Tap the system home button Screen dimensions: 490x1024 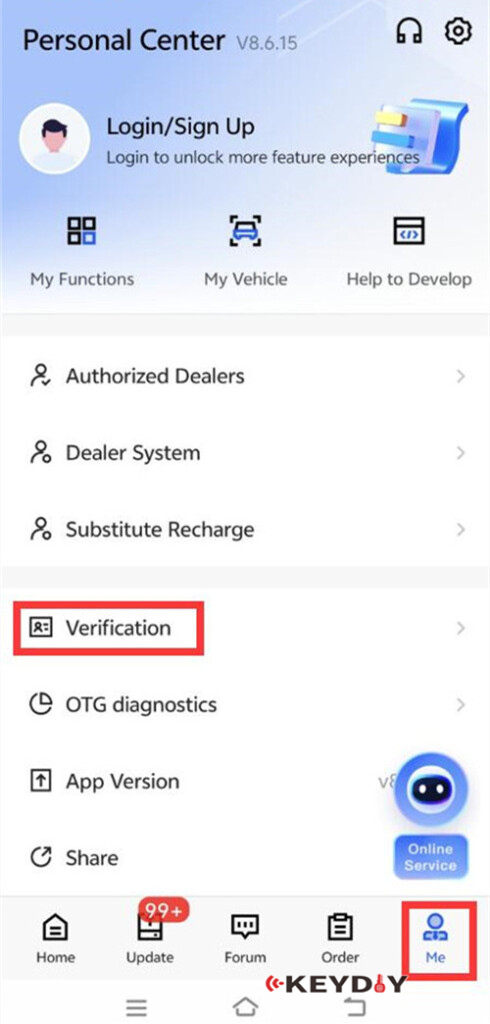coord(246,1006)
